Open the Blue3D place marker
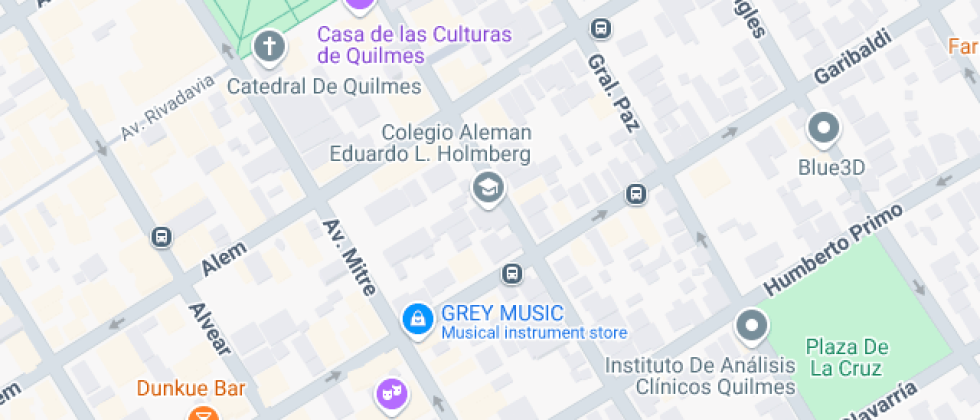Screen dimensions: 980x420 pyautogui.click(x=824, y=128)
